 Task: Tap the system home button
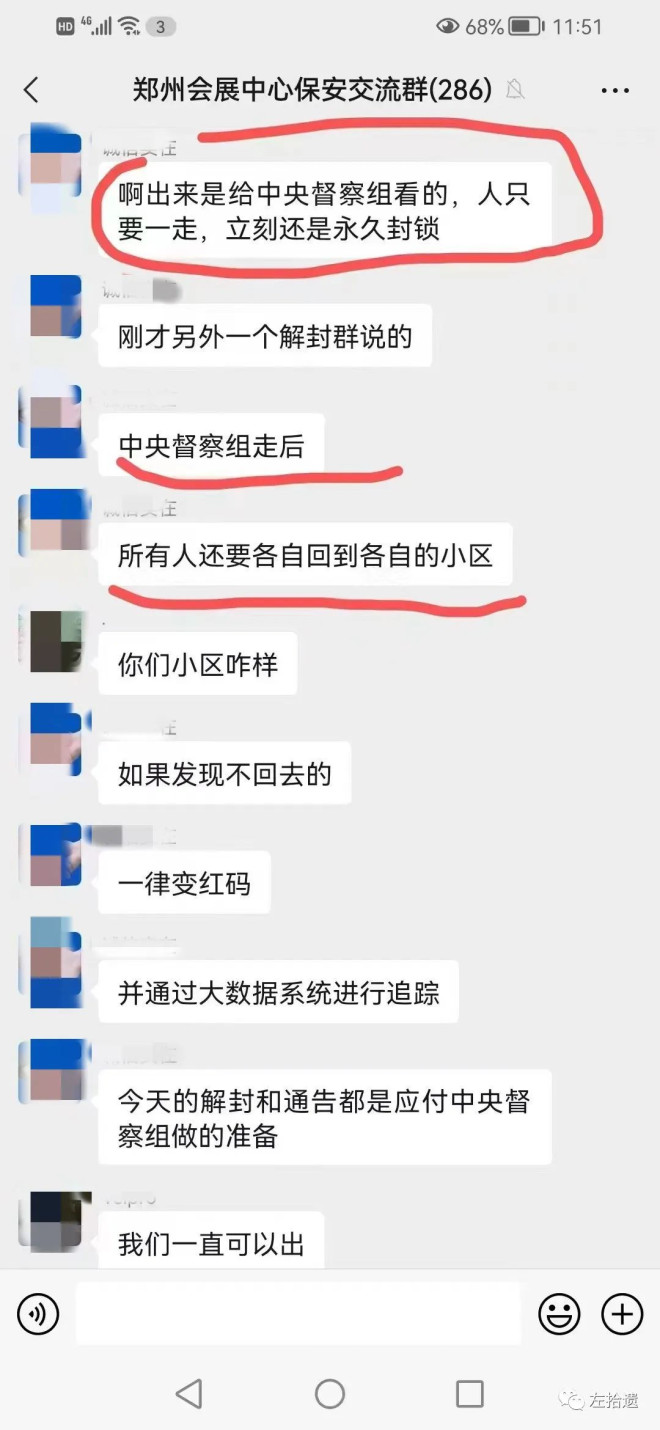pyautogui.click(x=330, y=1393)
